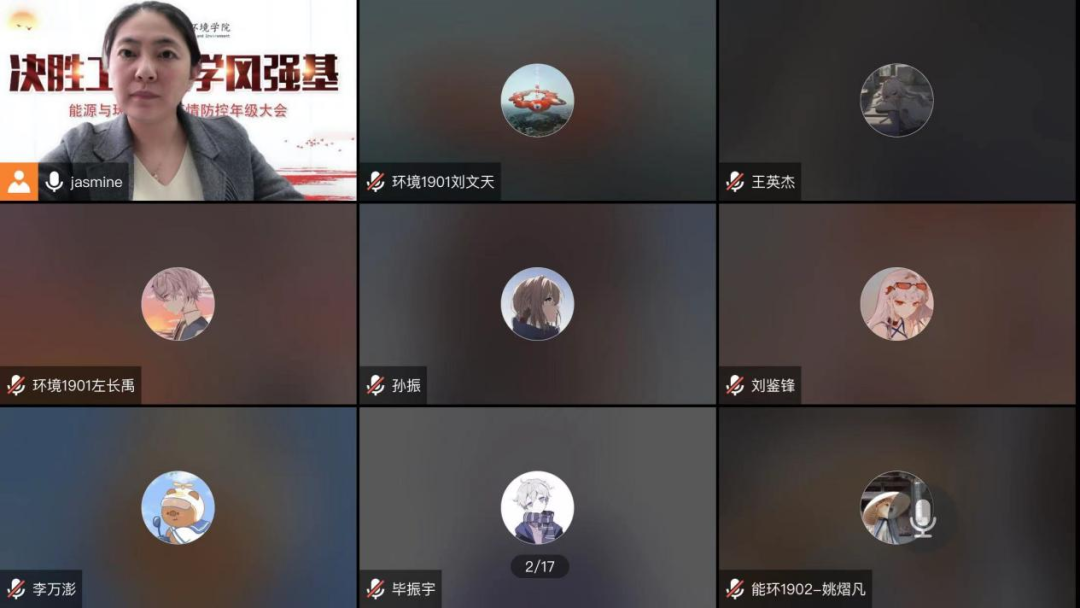Open the 毕振宇 participant tile
The width and height of the screenshot is (1080, 608).
[537, 507]
